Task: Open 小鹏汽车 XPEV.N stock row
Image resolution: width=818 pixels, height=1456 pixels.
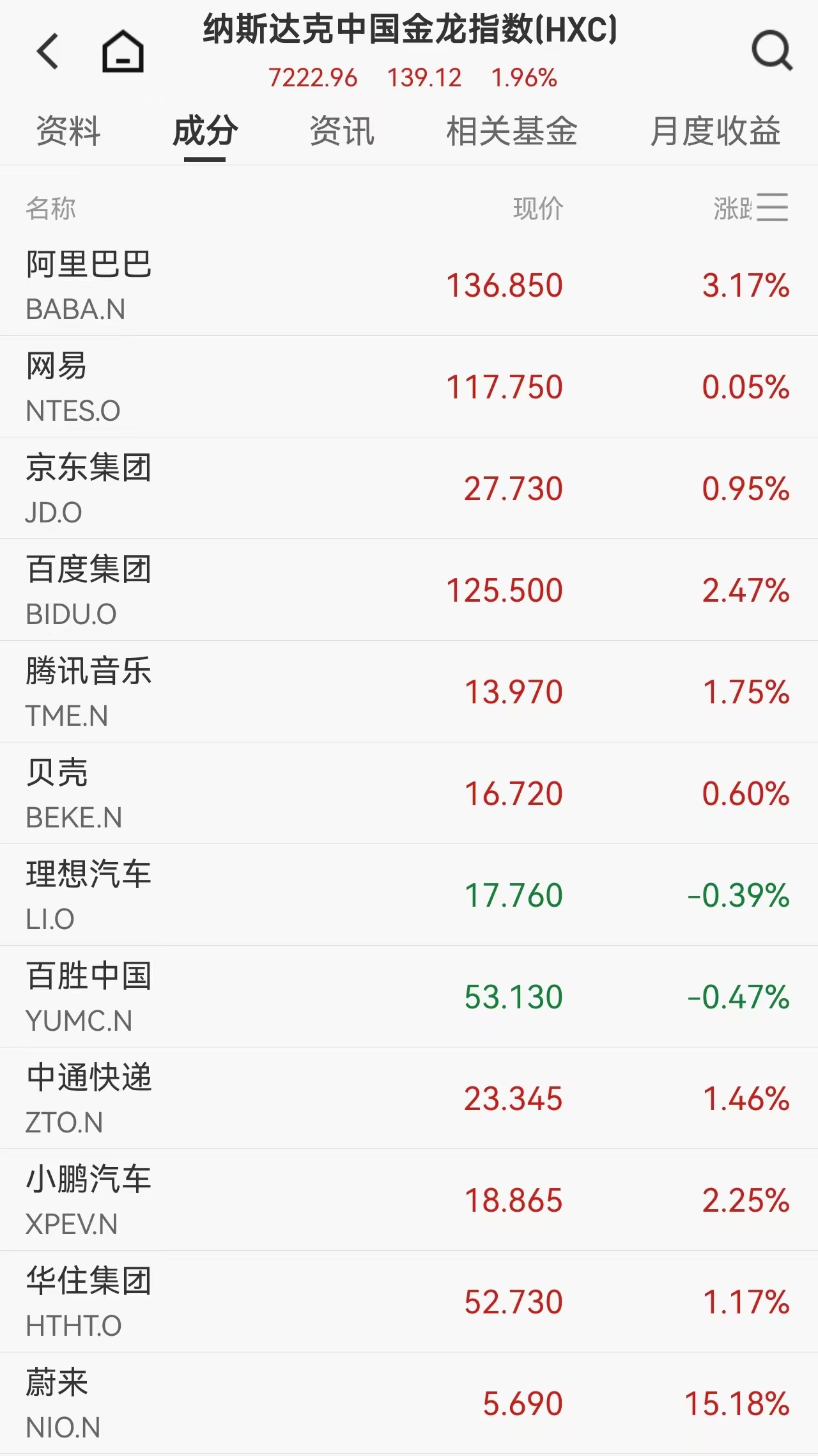Action: click(x=409, y=1200)
